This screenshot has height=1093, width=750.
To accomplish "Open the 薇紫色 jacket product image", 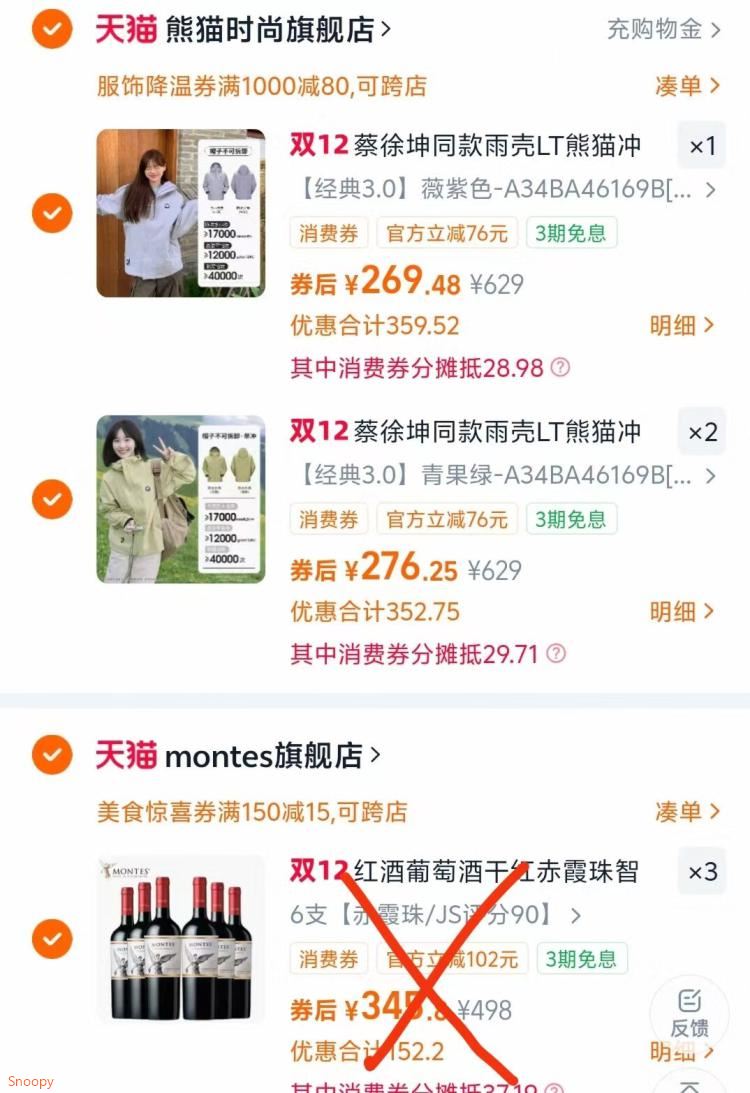I will point(181,213).
